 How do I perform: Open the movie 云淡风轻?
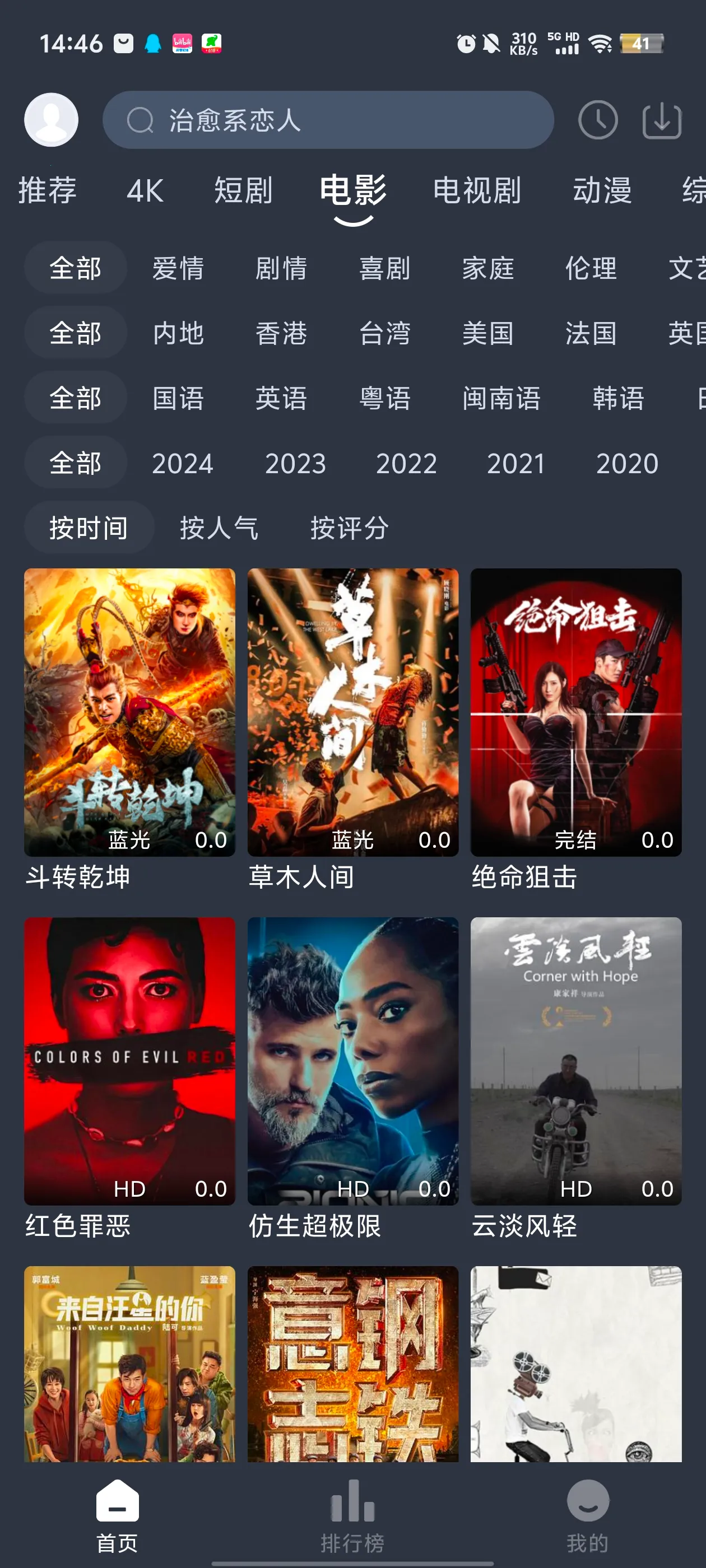(x=575, y=1061)
